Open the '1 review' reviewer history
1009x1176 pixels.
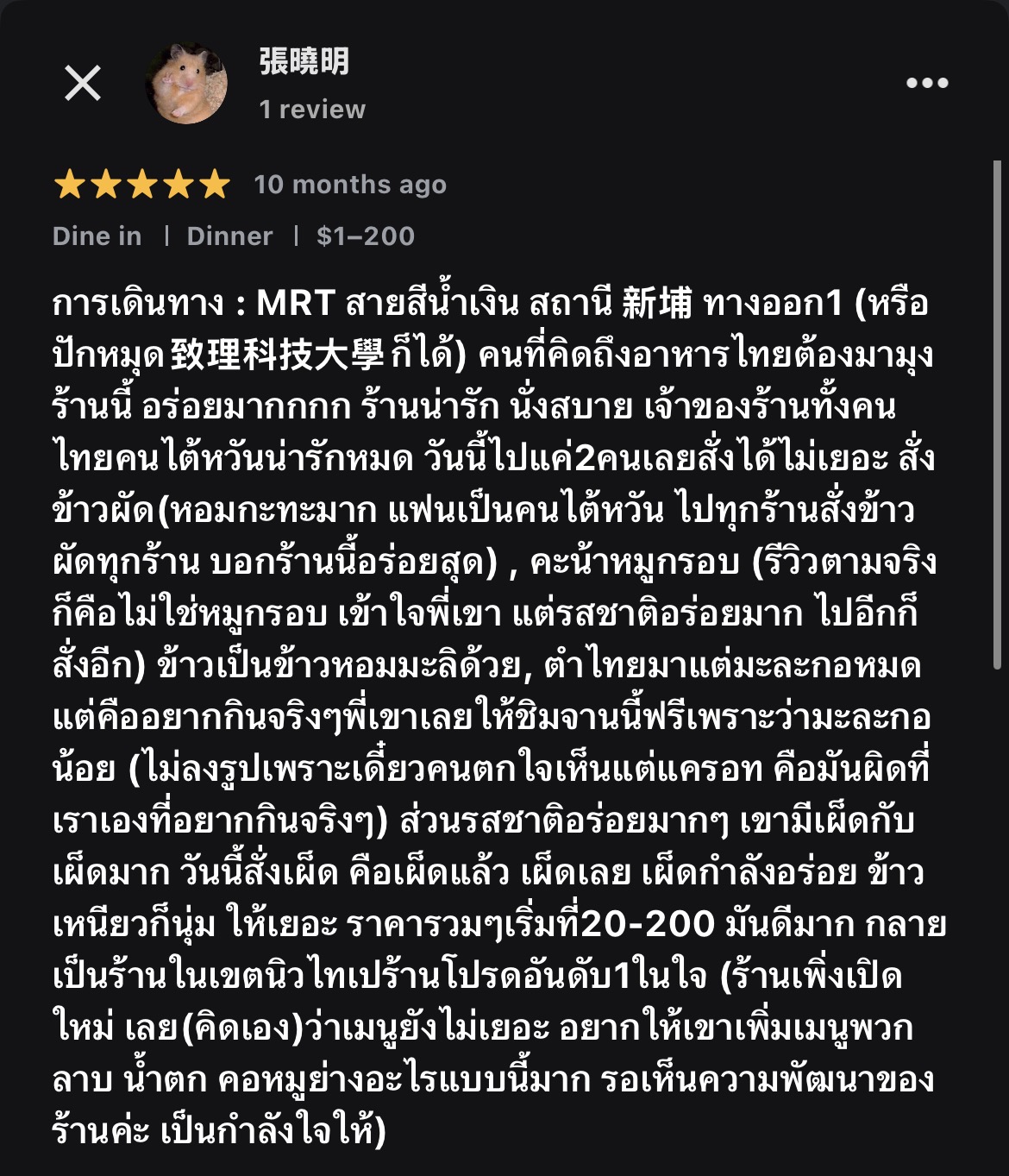[311, 110]
